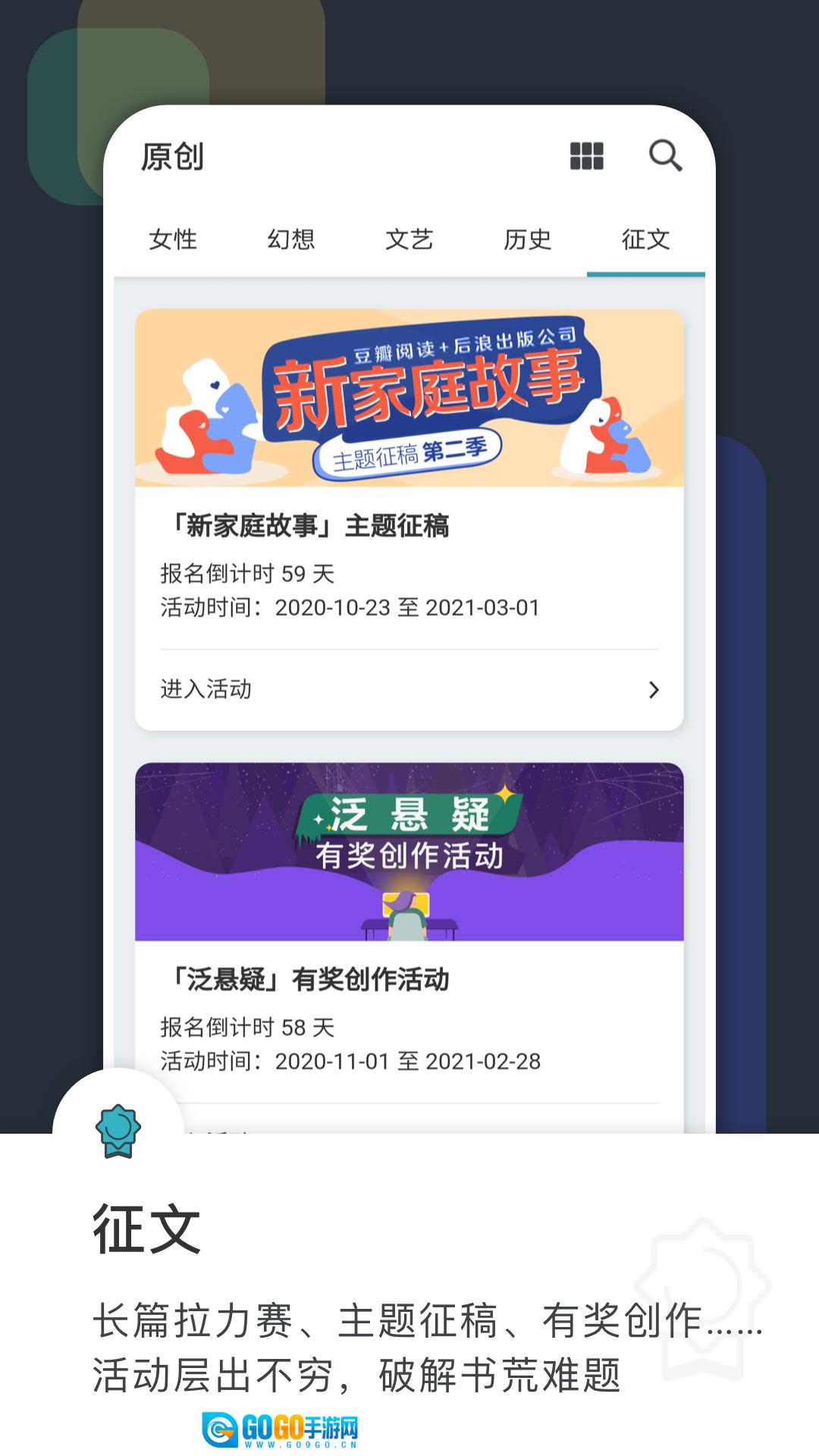The height and width of the screenshot is (1456, 819).
Task: Open the category grid menu
Action: pos(586,157)
